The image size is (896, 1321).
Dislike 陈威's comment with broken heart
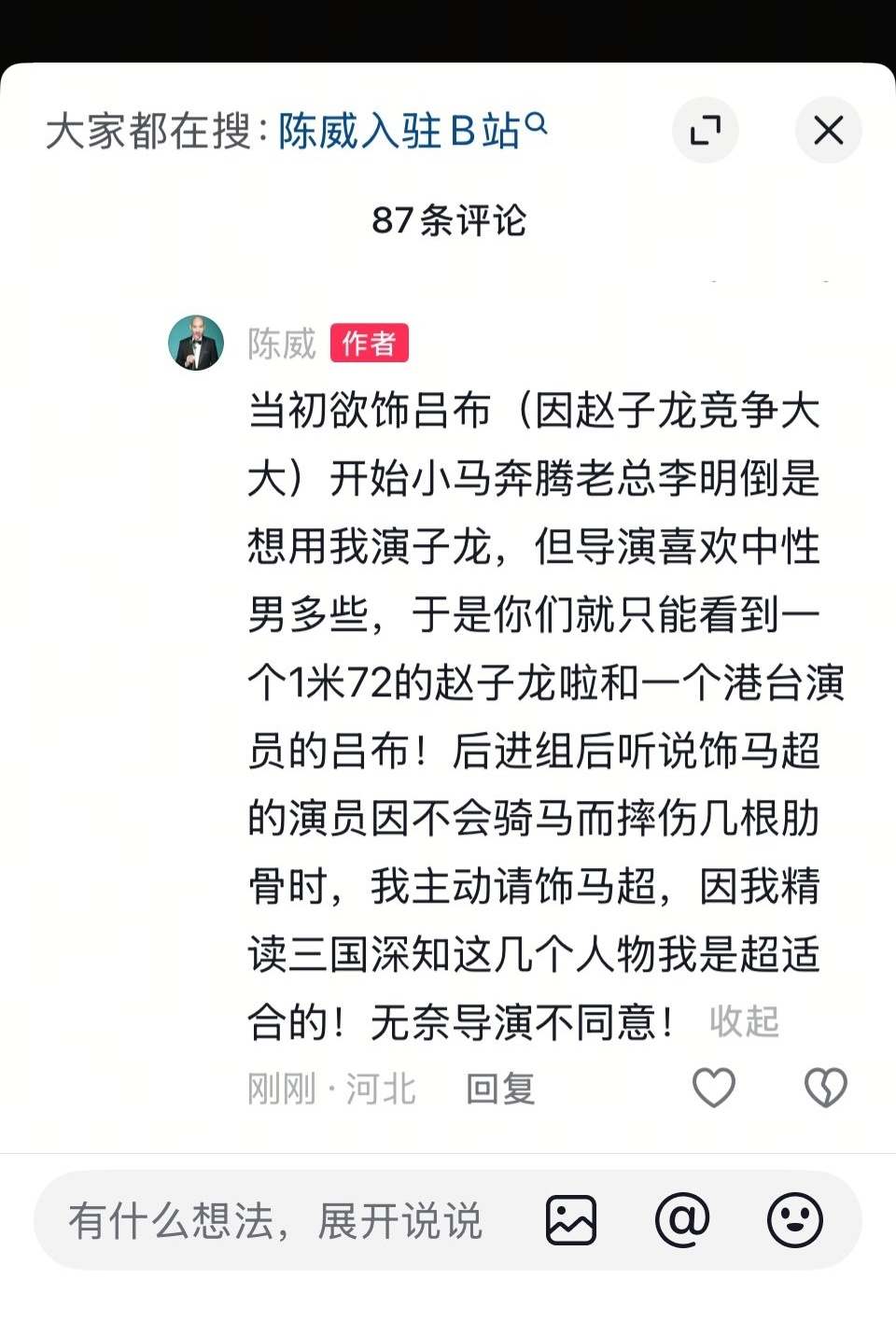825,1088
